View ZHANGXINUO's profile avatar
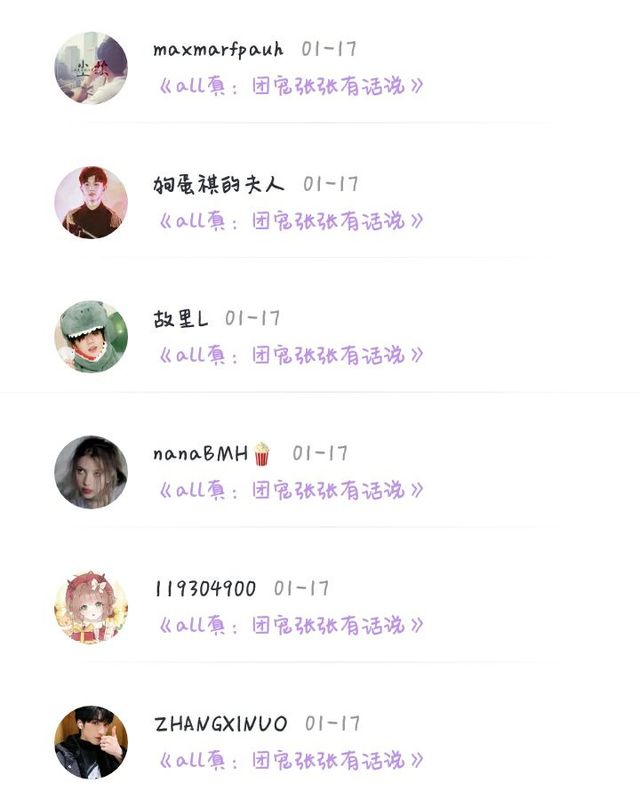Screen dimensions: 640x791 tap(91, 742)
